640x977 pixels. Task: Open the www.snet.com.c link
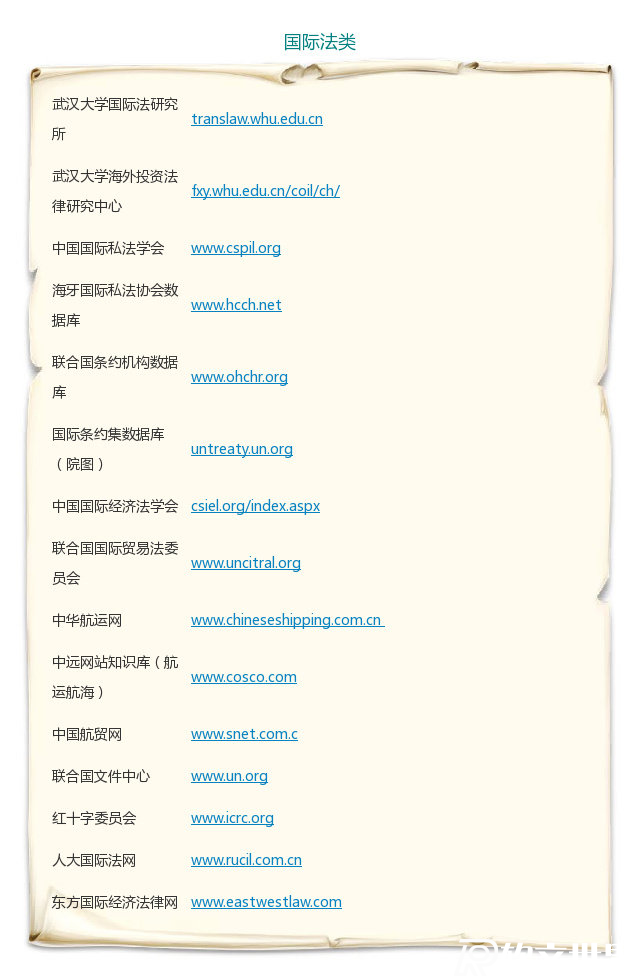pyautogui.click(x=244, y=734)
